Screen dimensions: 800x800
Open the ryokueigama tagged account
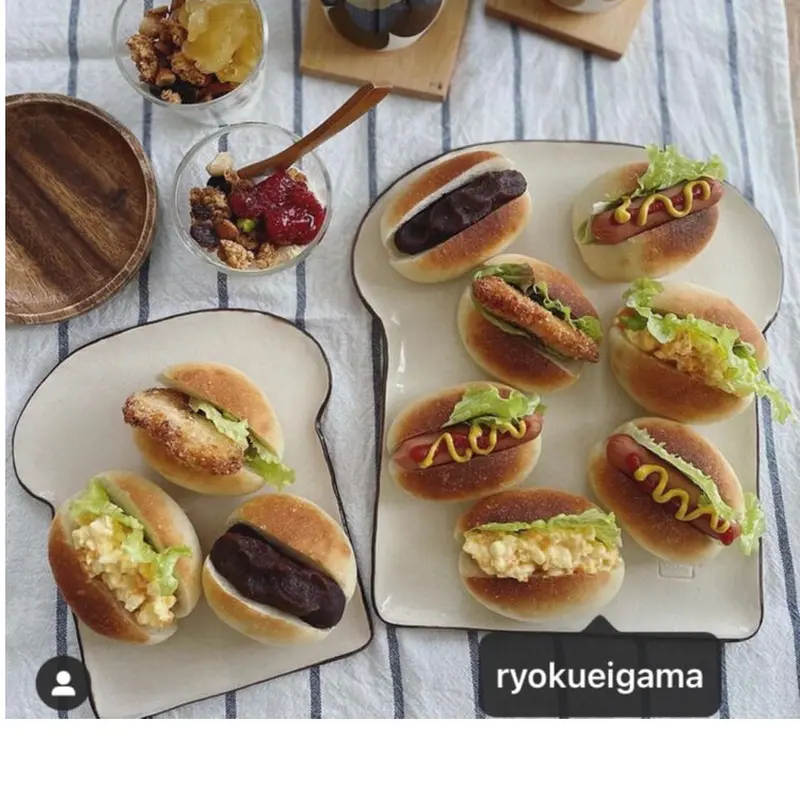pos(599,676)
